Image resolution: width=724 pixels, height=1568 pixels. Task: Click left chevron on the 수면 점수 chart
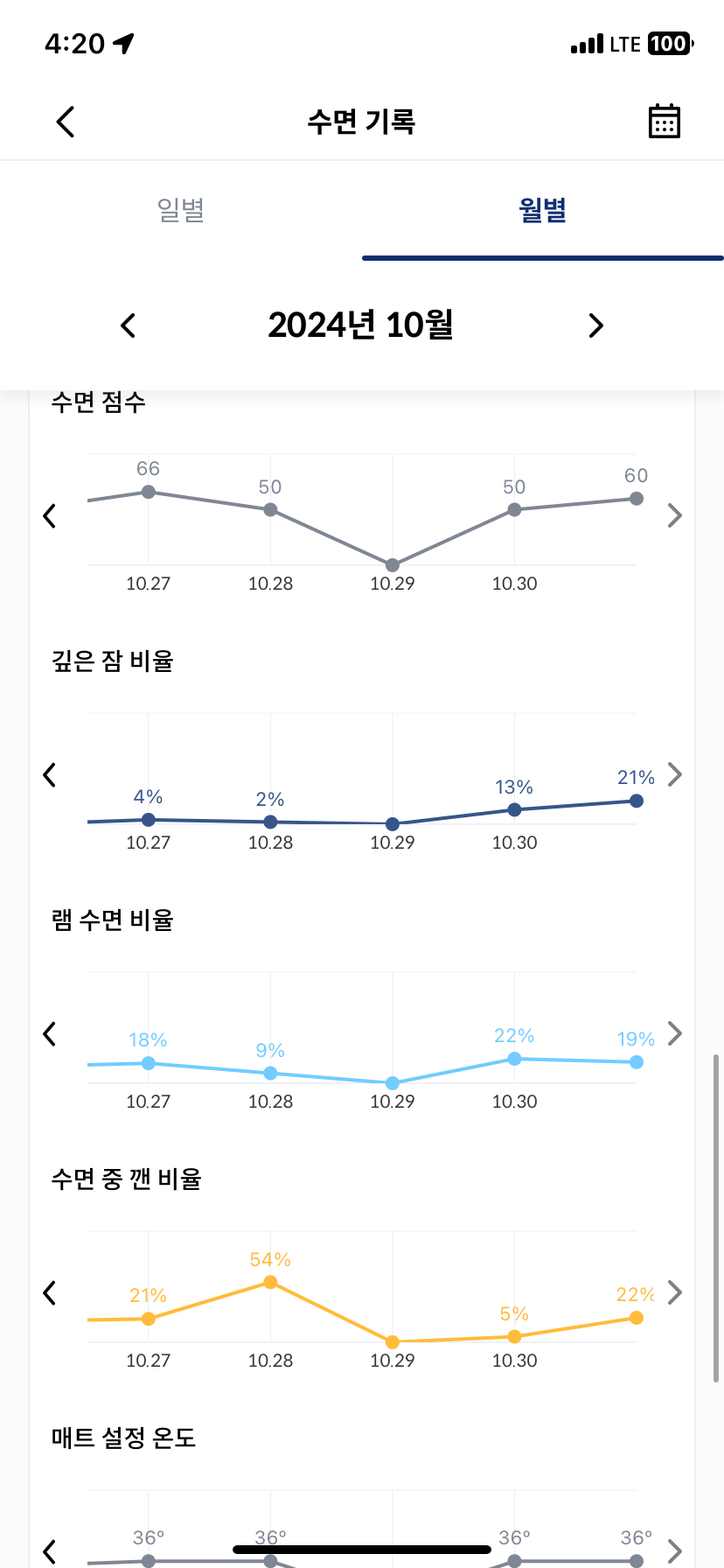49,516
